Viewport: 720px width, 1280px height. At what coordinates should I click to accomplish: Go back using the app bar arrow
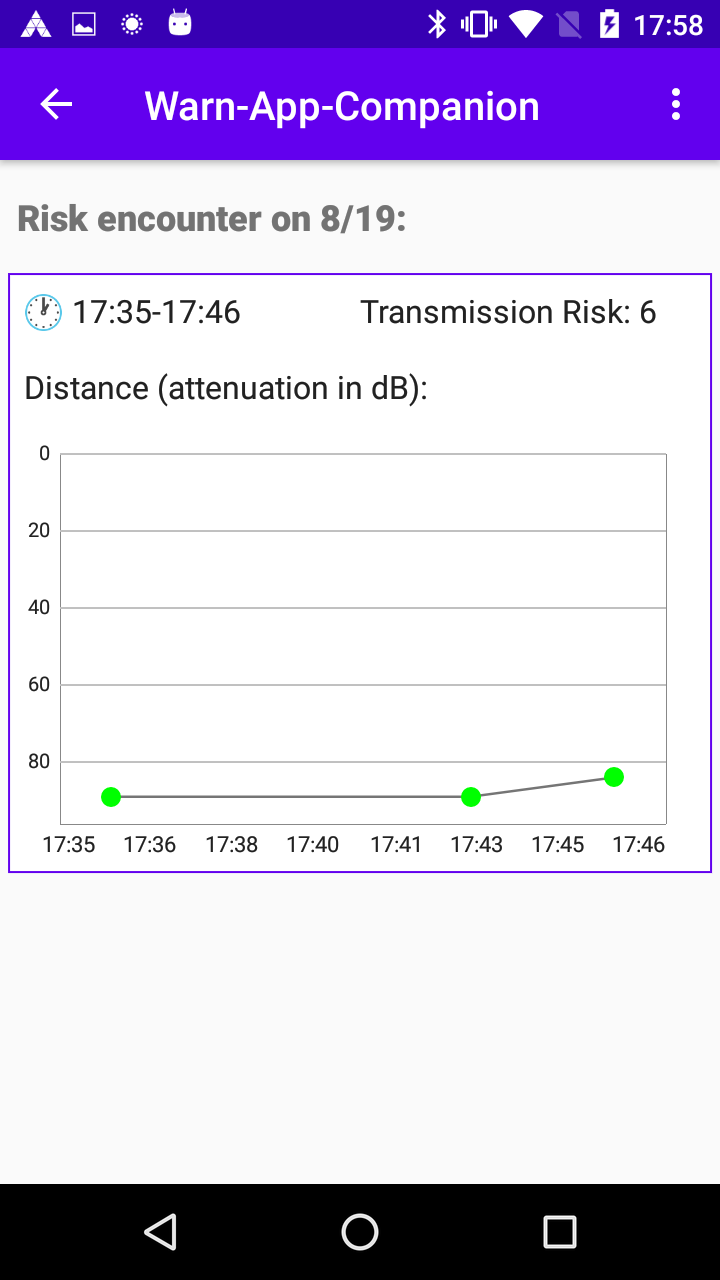point(56,104)
